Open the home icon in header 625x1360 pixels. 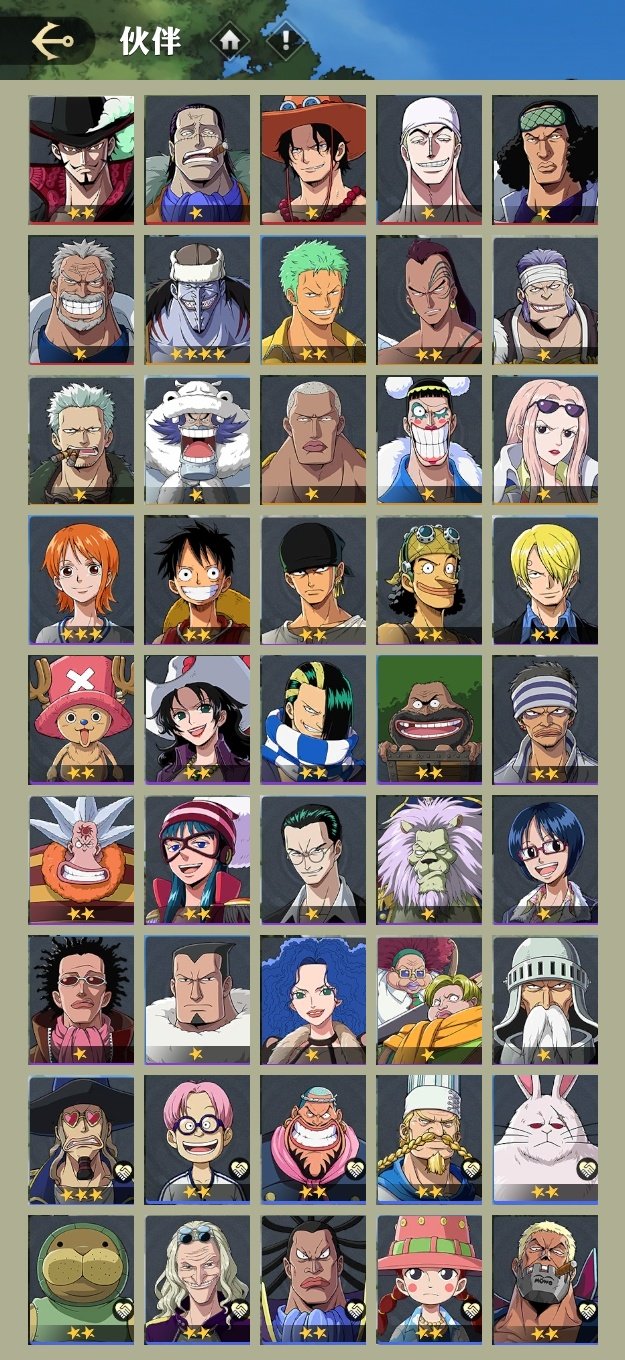coord(230,41)
